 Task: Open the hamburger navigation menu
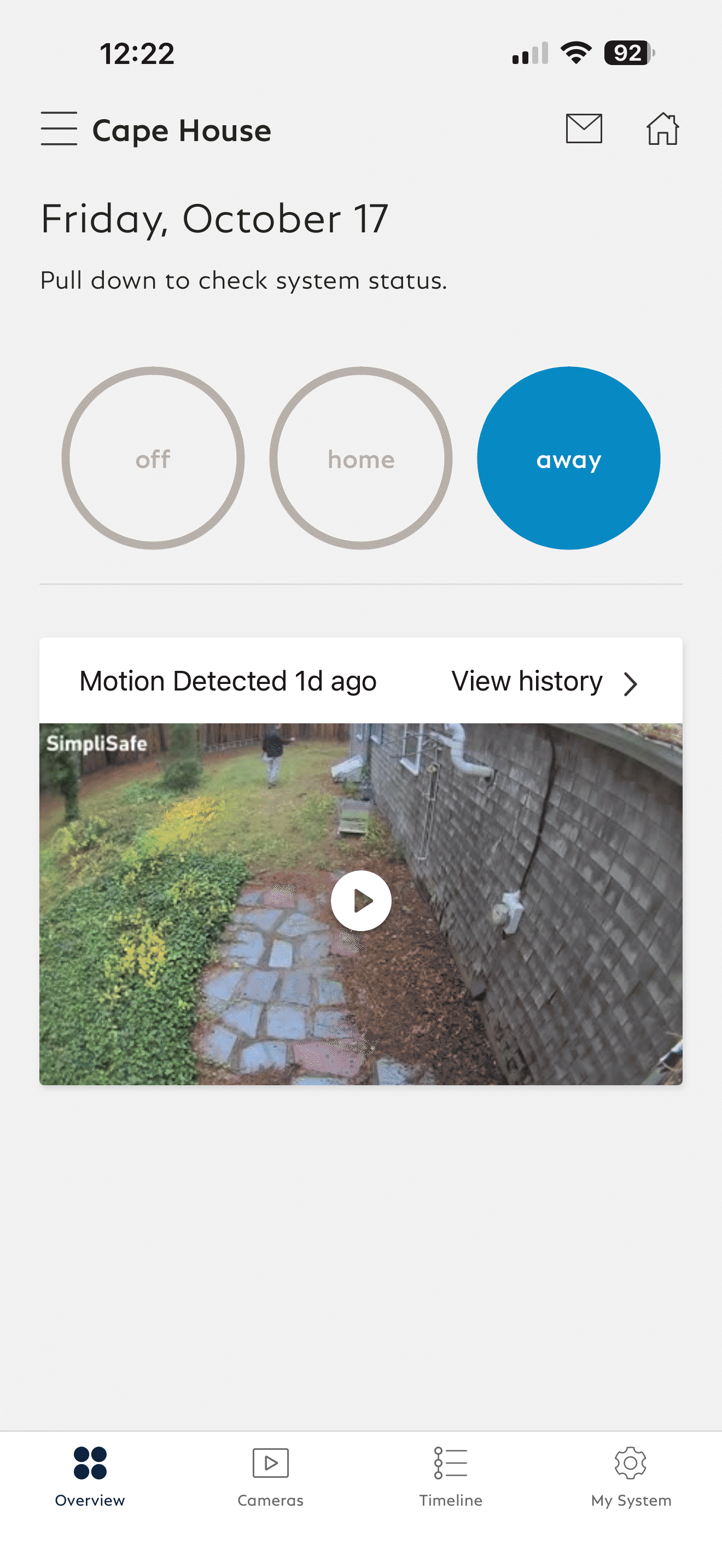[59, 128]
